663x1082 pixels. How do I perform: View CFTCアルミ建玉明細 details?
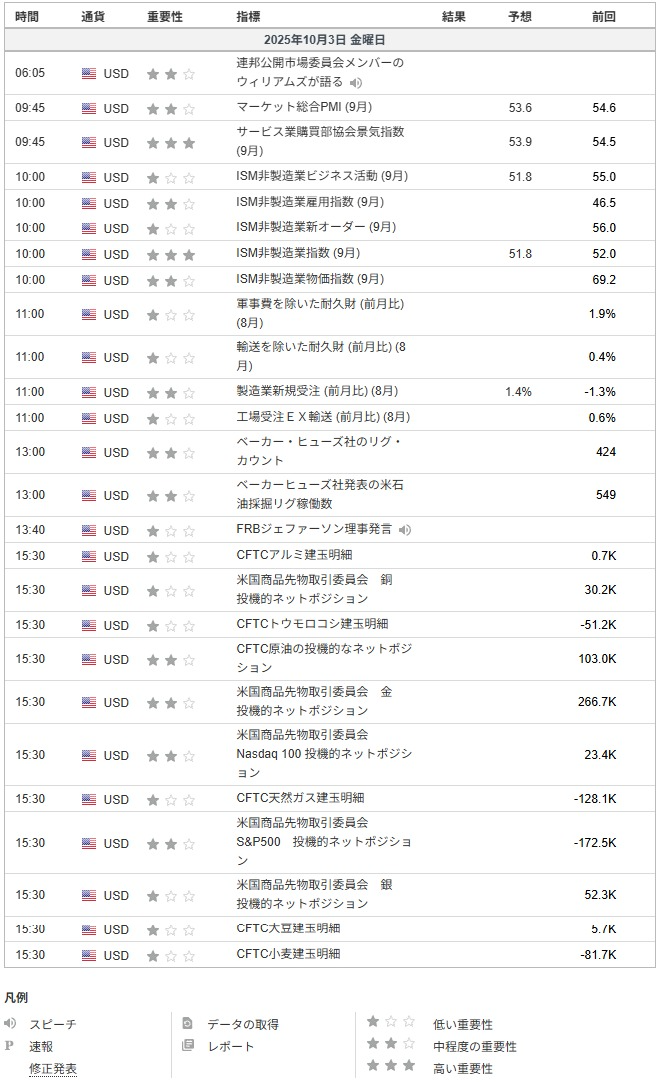294,555
